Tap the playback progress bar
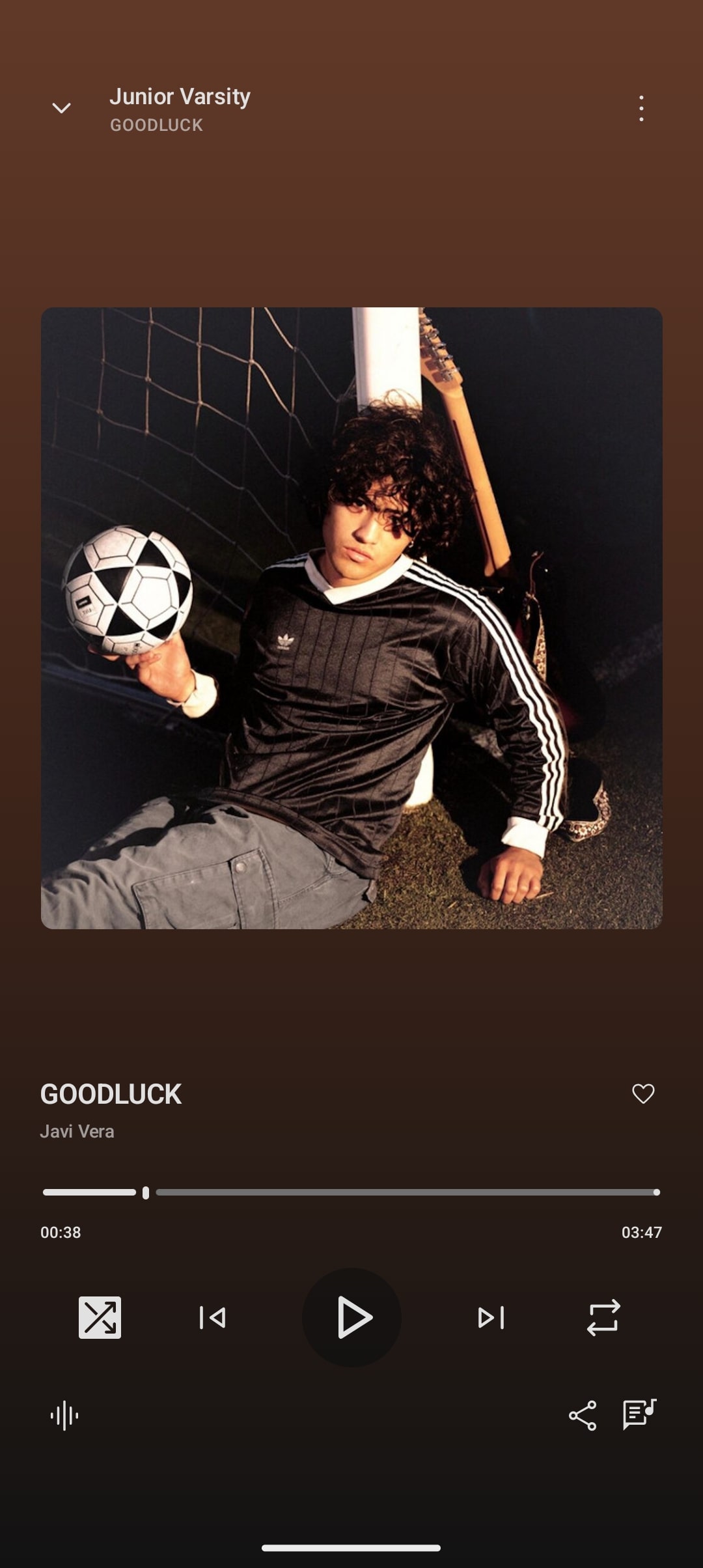 click(x=351, y=1192)
